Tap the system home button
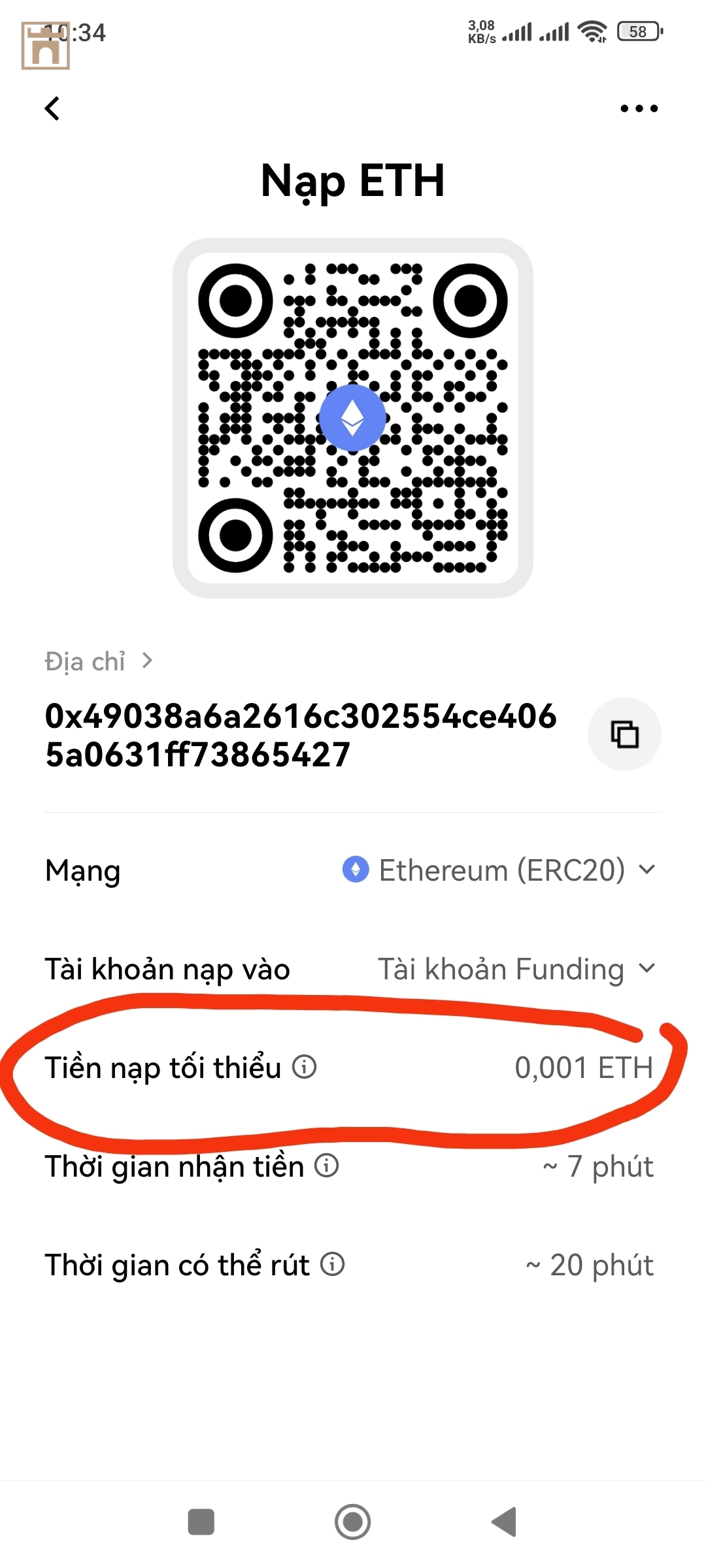Screen dimensions: 706x1568 352,1522
